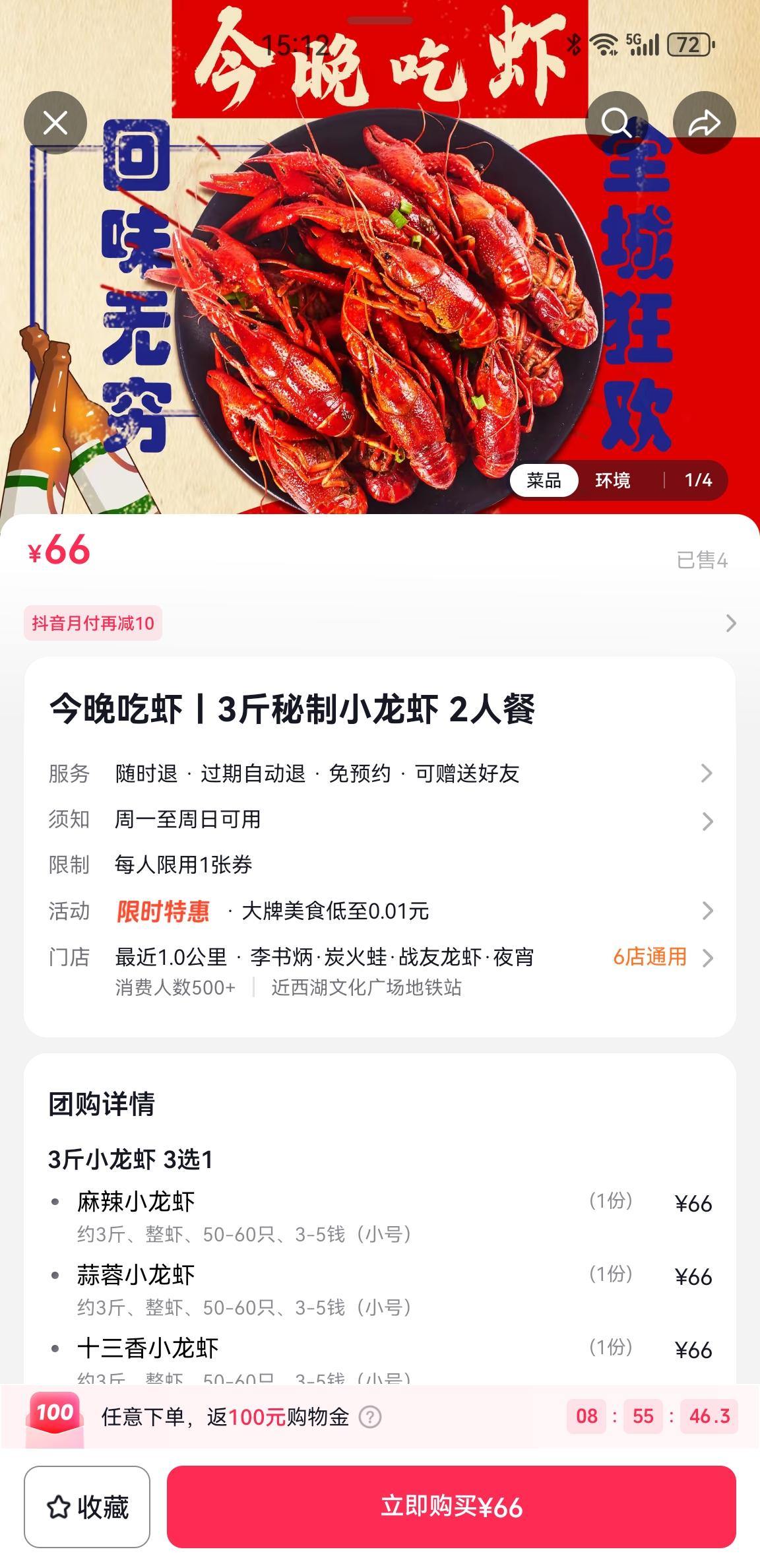Share this crayfish deal
The width and height of the screenshot is (760, 1568).
(x=704, y=123)
